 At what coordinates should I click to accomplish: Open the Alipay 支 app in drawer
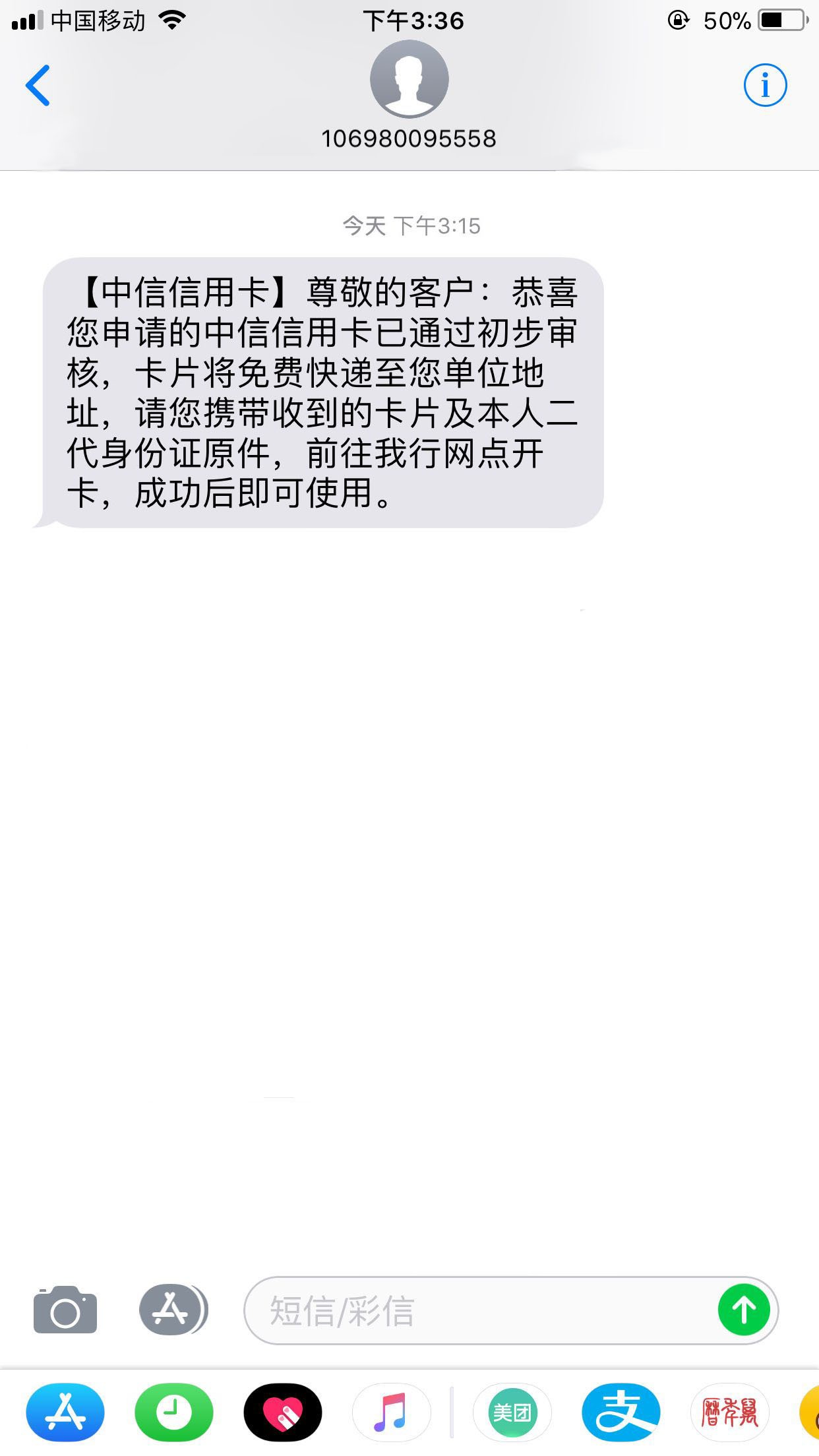(x=621, y=1412)
